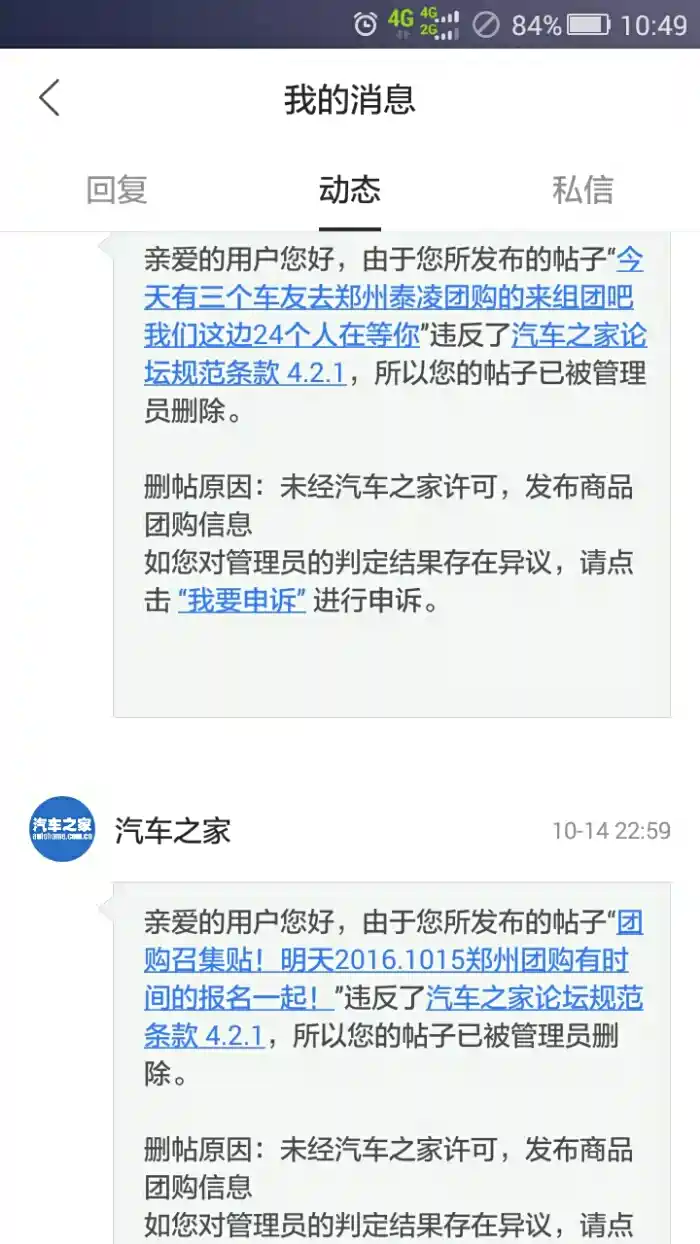The width and height of the screenshot is (700, 1244).
Task: Open 汽车之家论坛规范条款 4.2.1 link in the 10-14 message
Action: tap(393, 1015)
